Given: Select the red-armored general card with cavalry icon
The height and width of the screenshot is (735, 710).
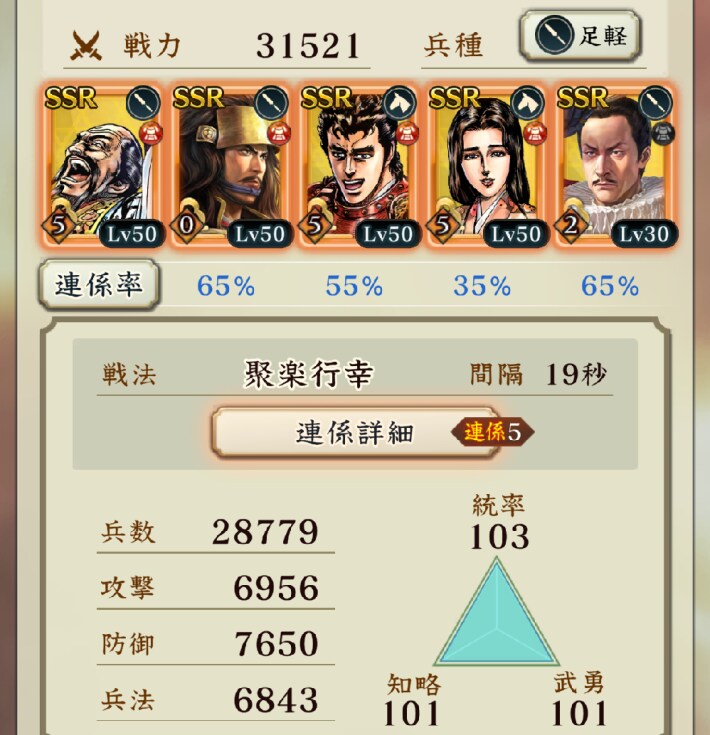Looking at the screenshot, I should click(x=356, y=166).
